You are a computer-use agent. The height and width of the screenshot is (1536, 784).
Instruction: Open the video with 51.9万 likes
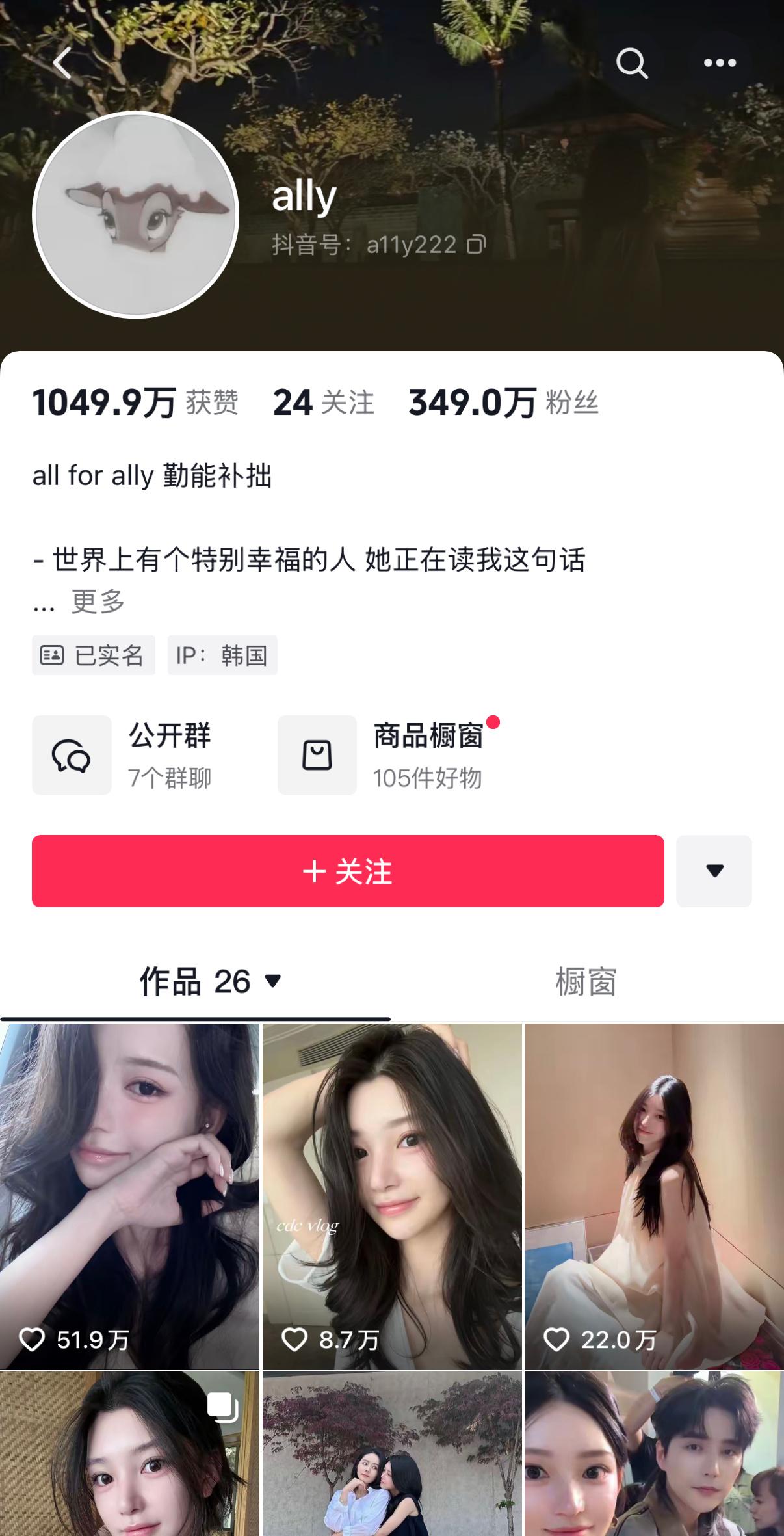(x=129, y=1197)
